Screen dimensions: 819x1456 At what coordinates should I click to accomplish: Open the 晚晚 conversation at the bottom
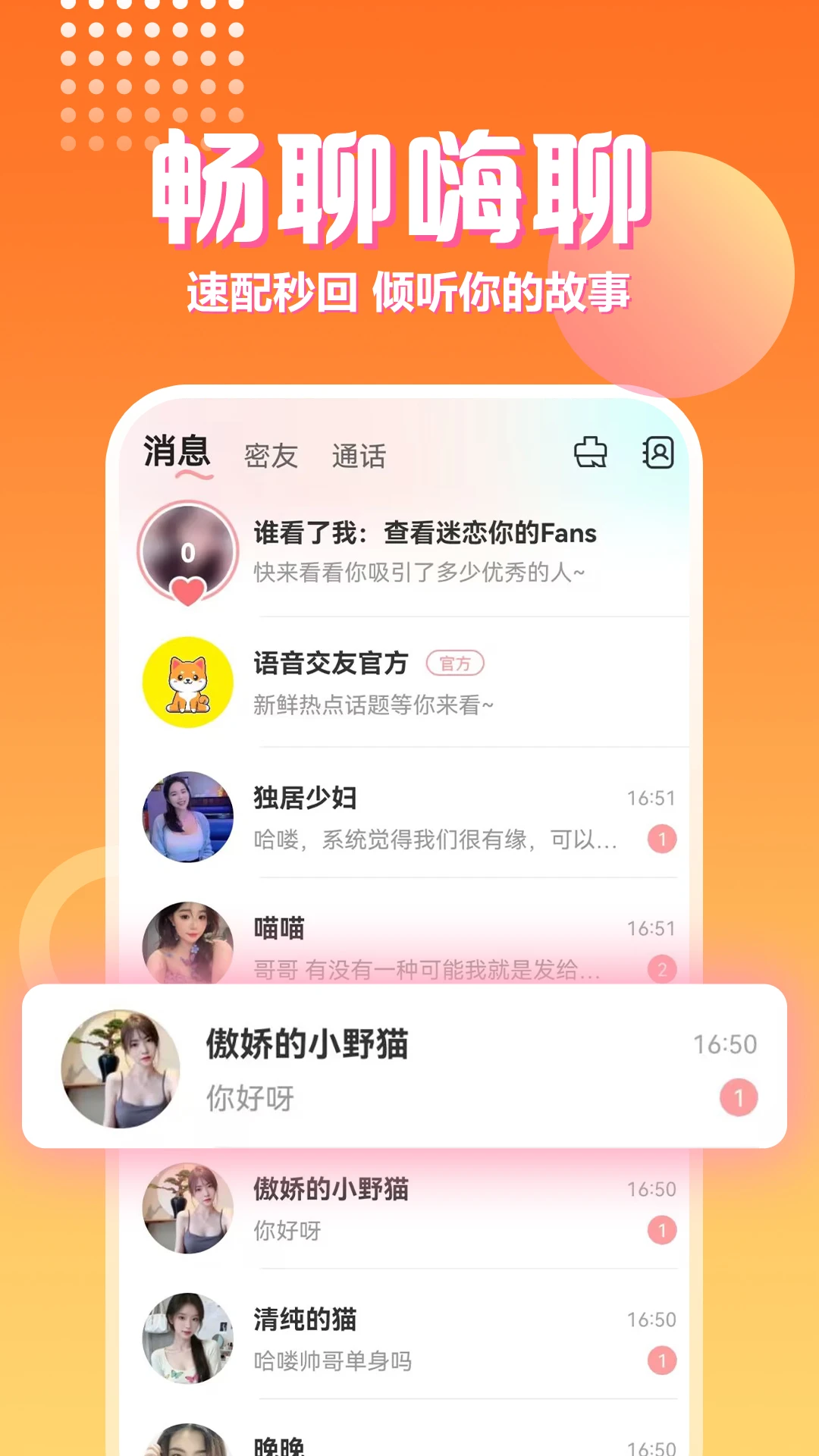click(425, 1441)
